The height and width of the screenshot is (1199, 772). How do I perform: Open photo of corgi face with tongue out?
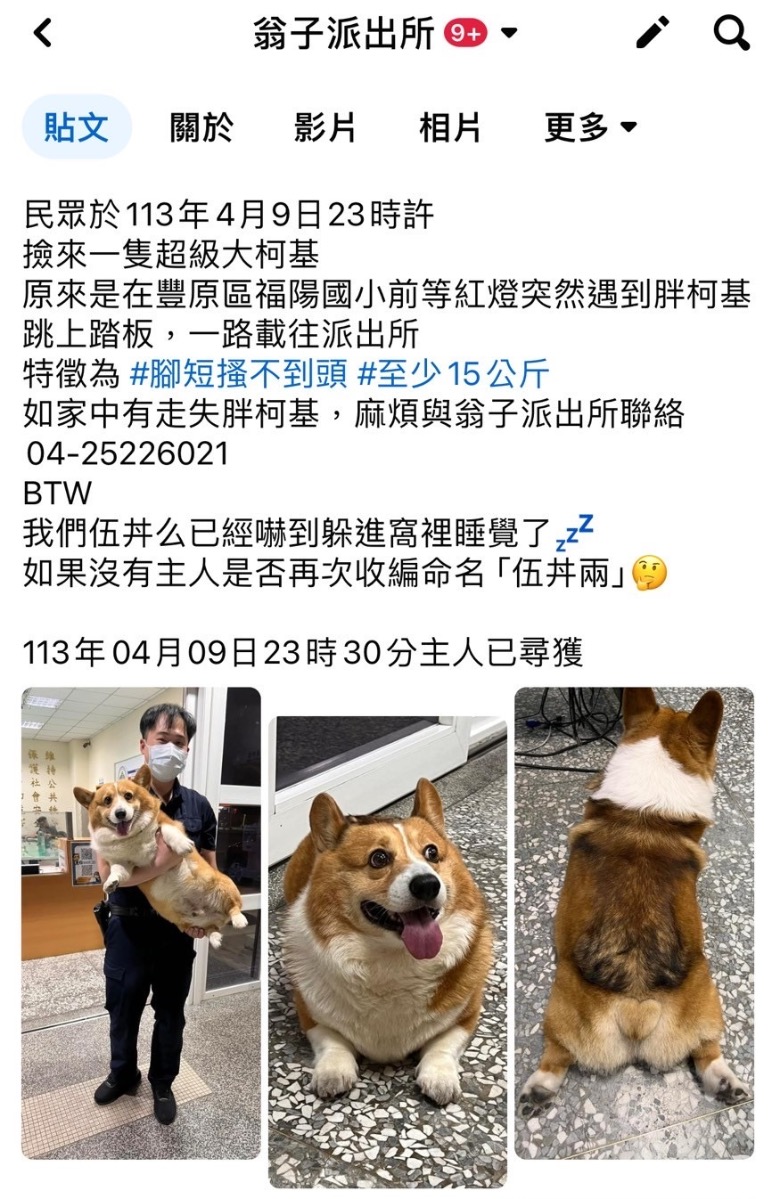click(387, 950)
